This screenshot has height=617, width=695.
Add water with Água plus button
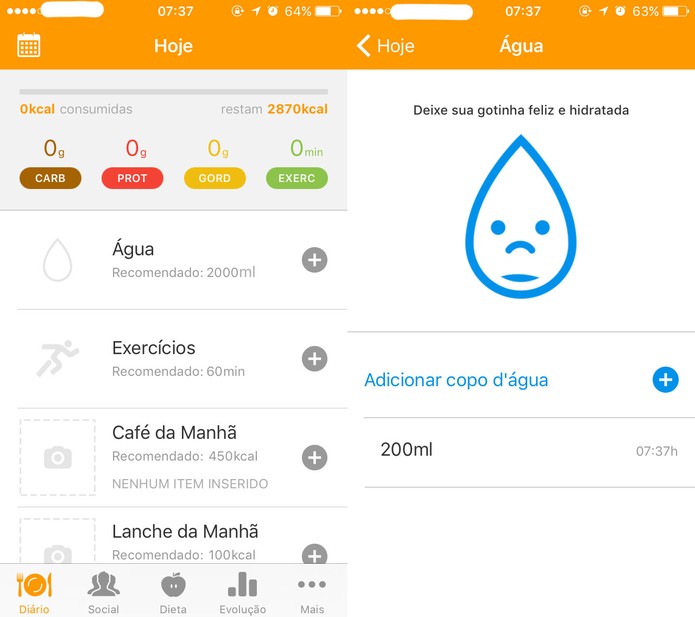(x=315, y=260)
